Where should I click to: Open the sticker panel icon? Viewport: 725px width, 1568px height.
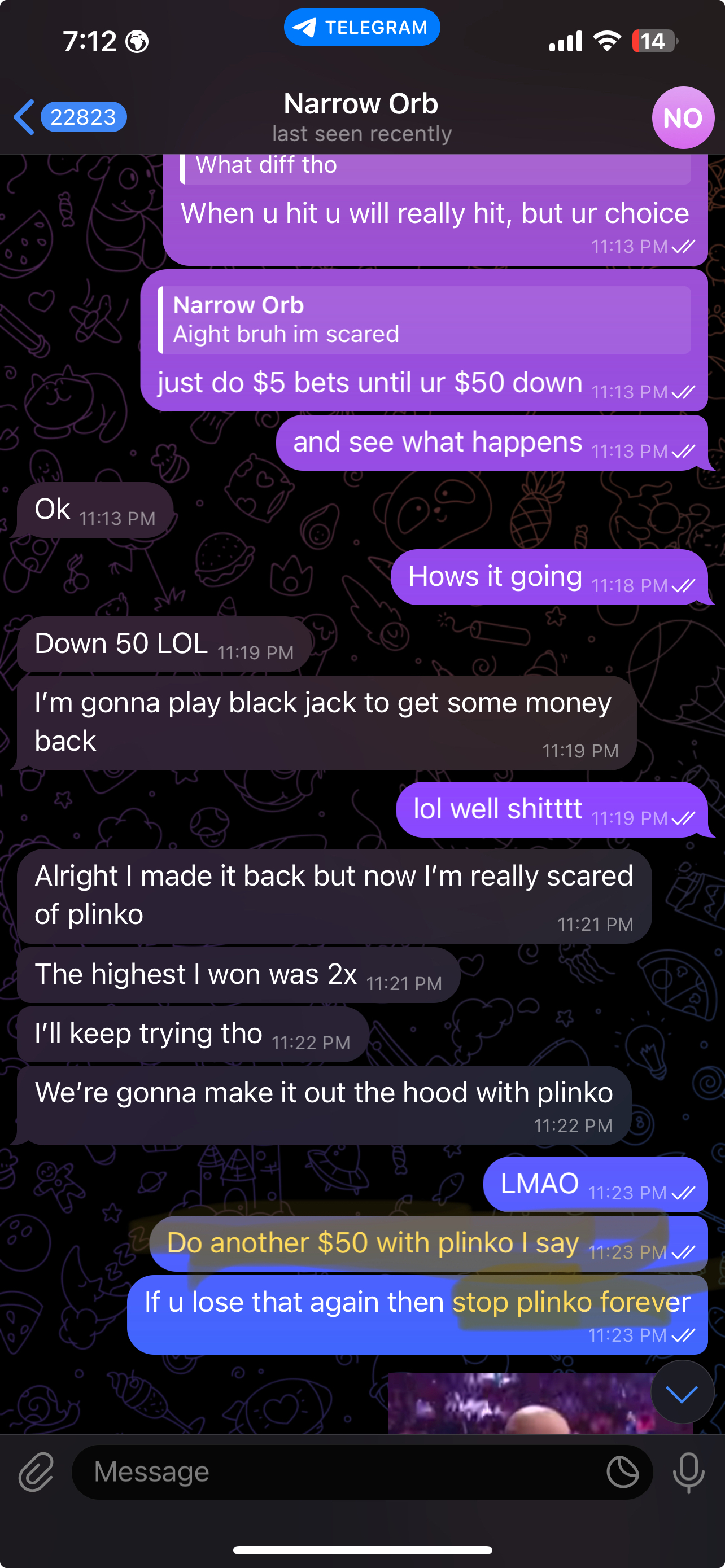622,1472
